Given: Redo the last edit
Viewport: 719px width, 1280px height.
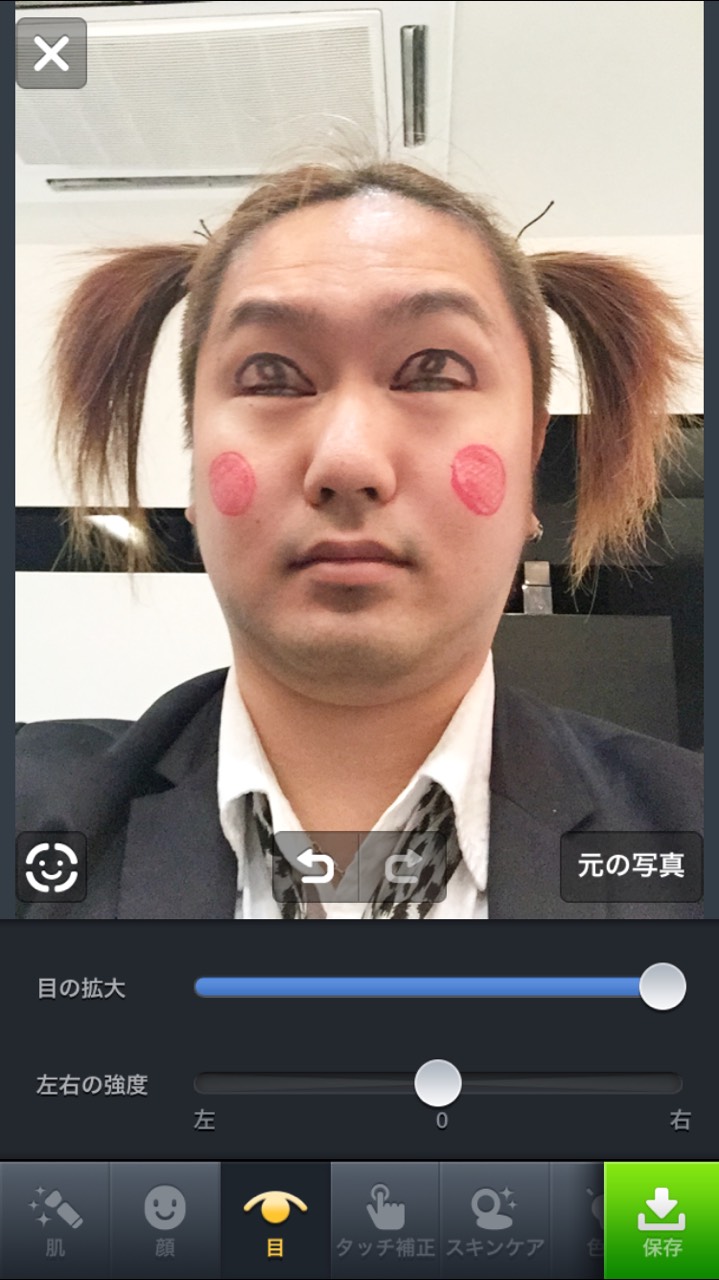Looking at the screenshot, I should (x=402, y=867).
